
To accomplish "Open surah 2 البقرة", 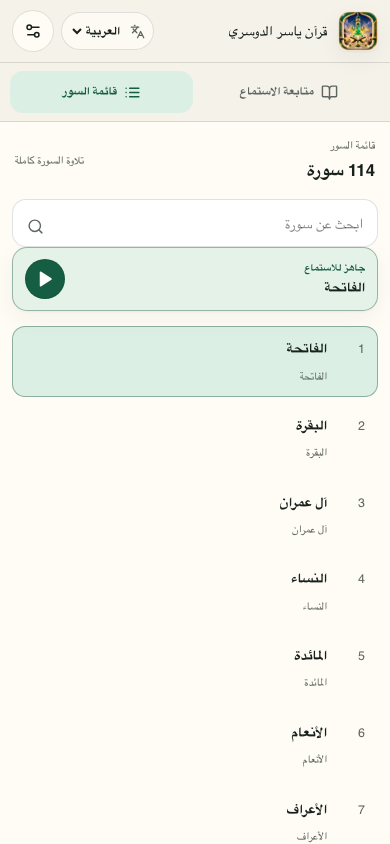I will 195,439.
